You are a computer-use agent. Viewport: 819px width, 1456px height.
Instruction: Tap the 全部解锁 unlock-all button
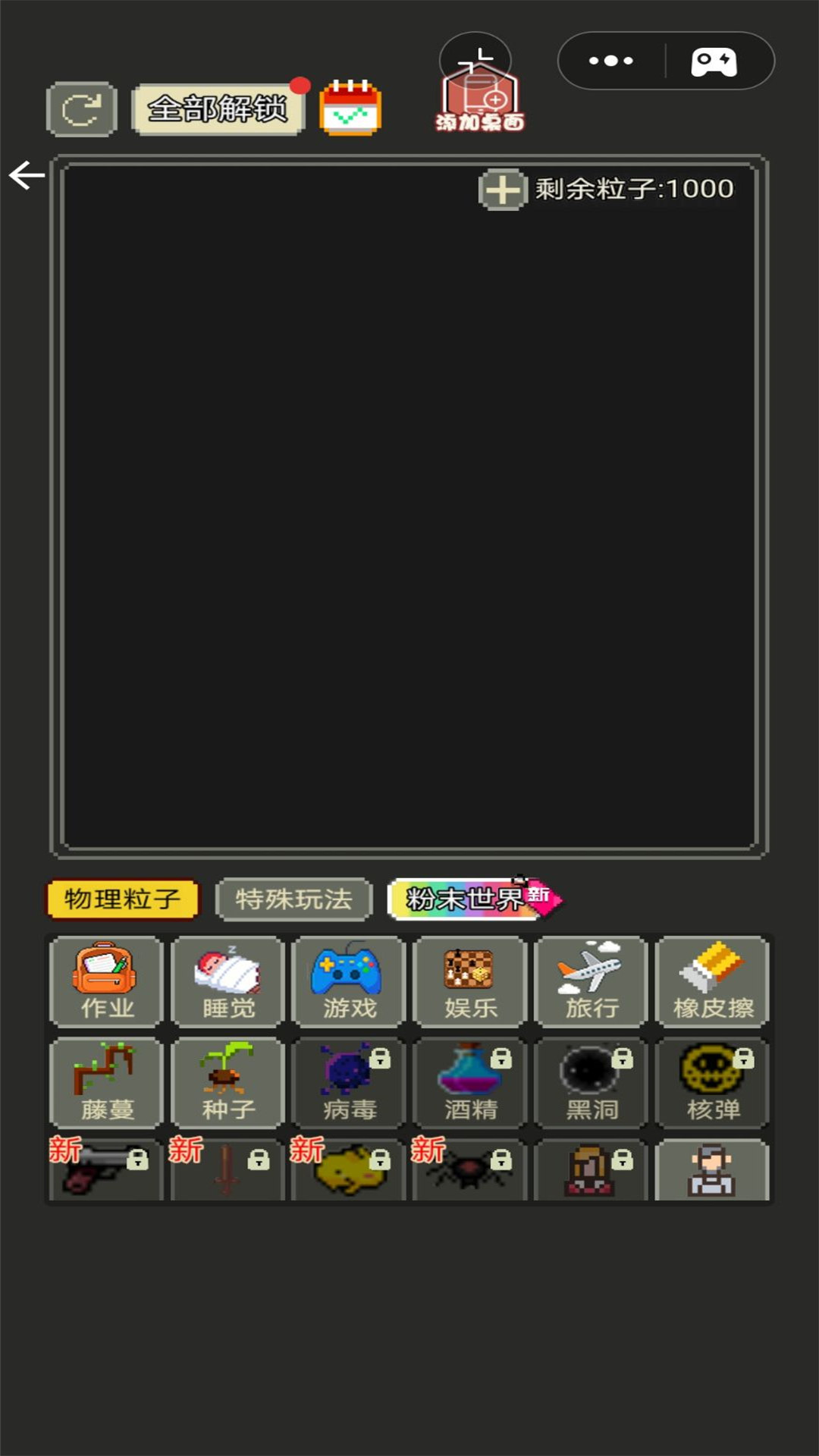(218, 109)
